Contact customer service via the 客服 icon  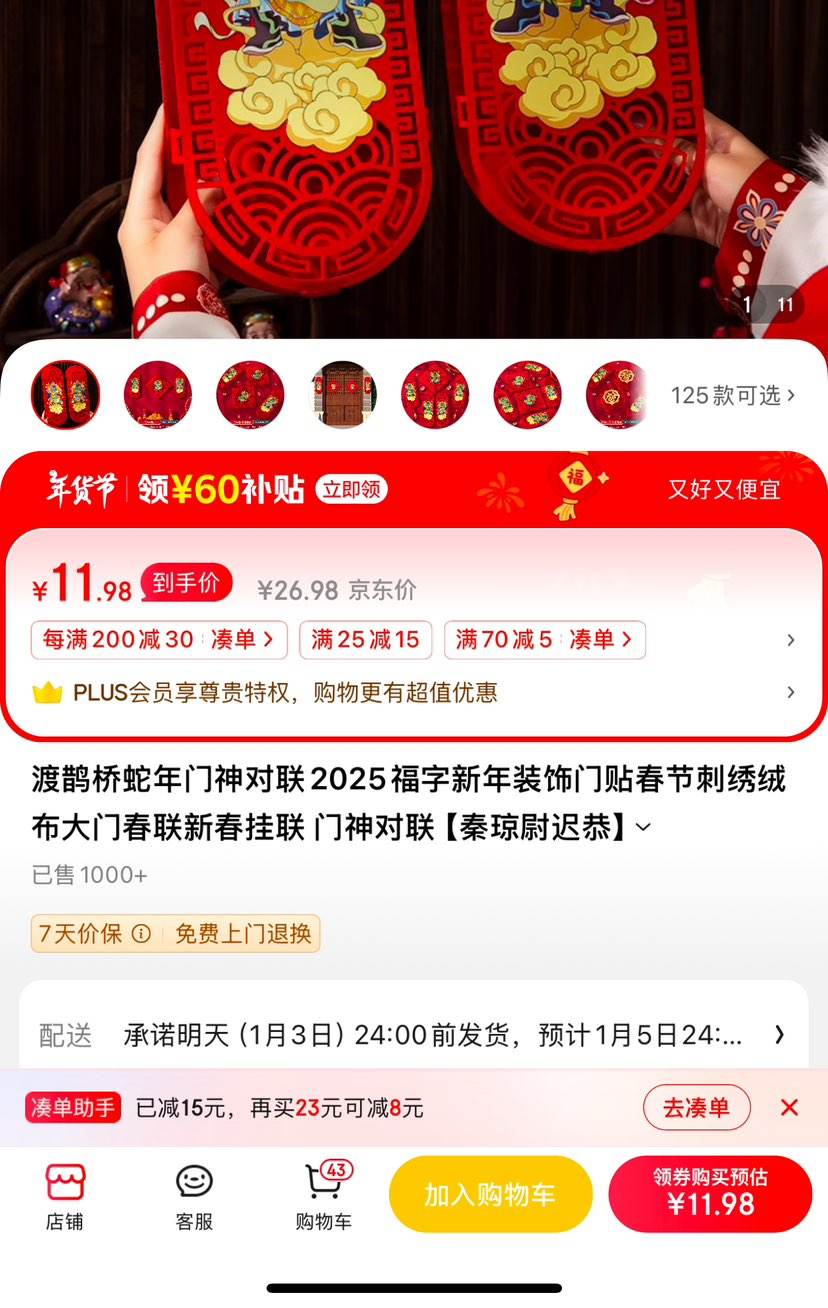point(193,1195)
